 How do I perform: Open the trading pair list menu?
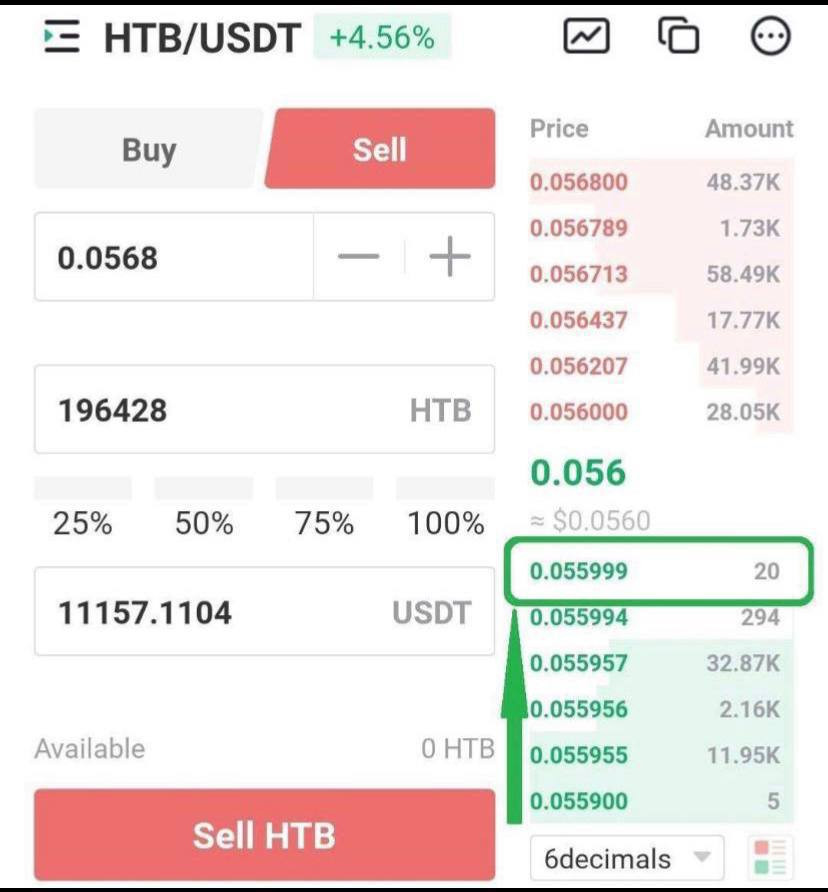coord(62,38)
